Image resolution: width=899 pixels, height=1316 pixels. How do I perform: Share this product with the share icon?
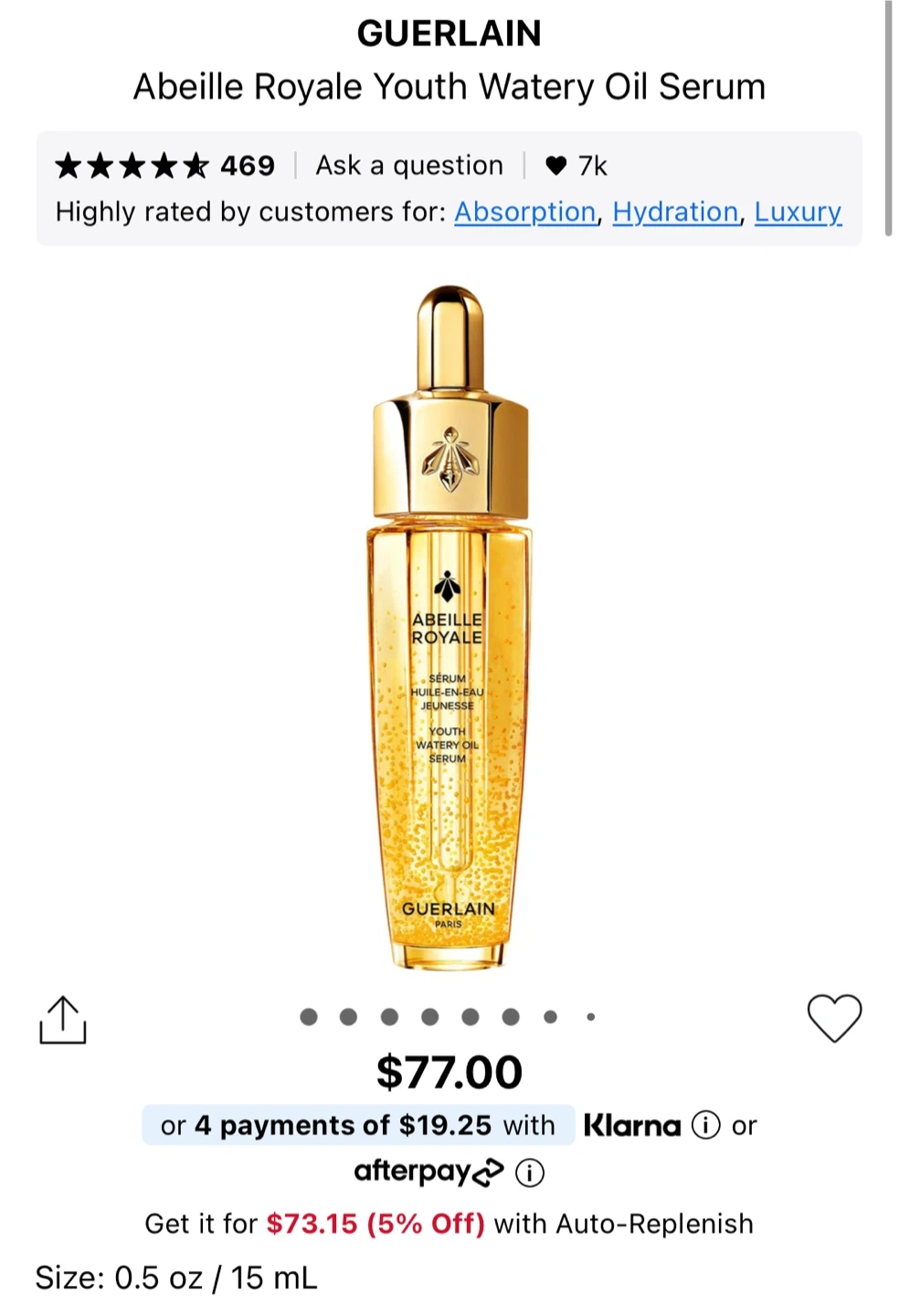point(62,1019)
